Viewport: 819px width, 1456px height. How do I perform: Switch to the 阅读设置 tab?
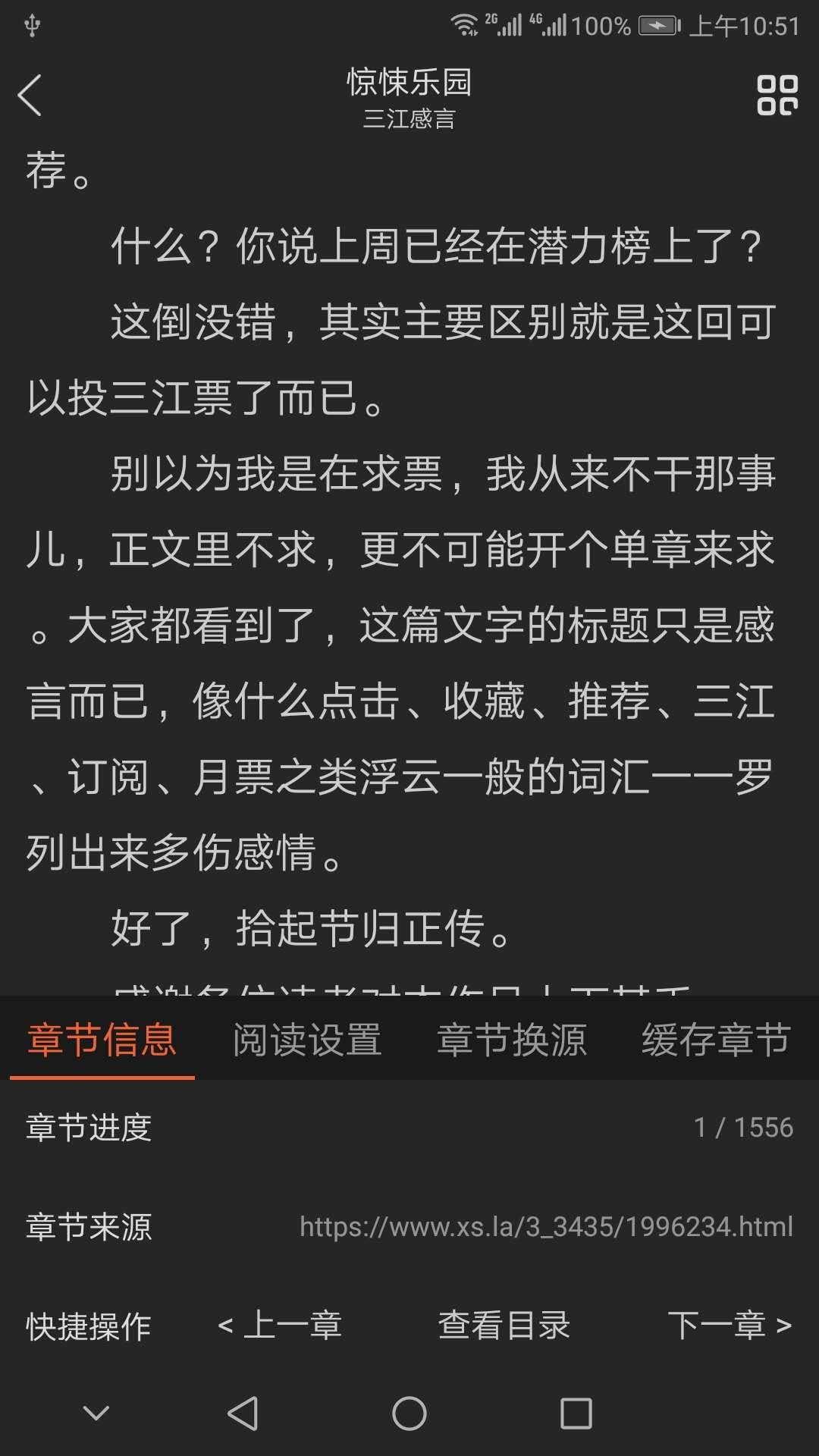tap(307, 1040)
